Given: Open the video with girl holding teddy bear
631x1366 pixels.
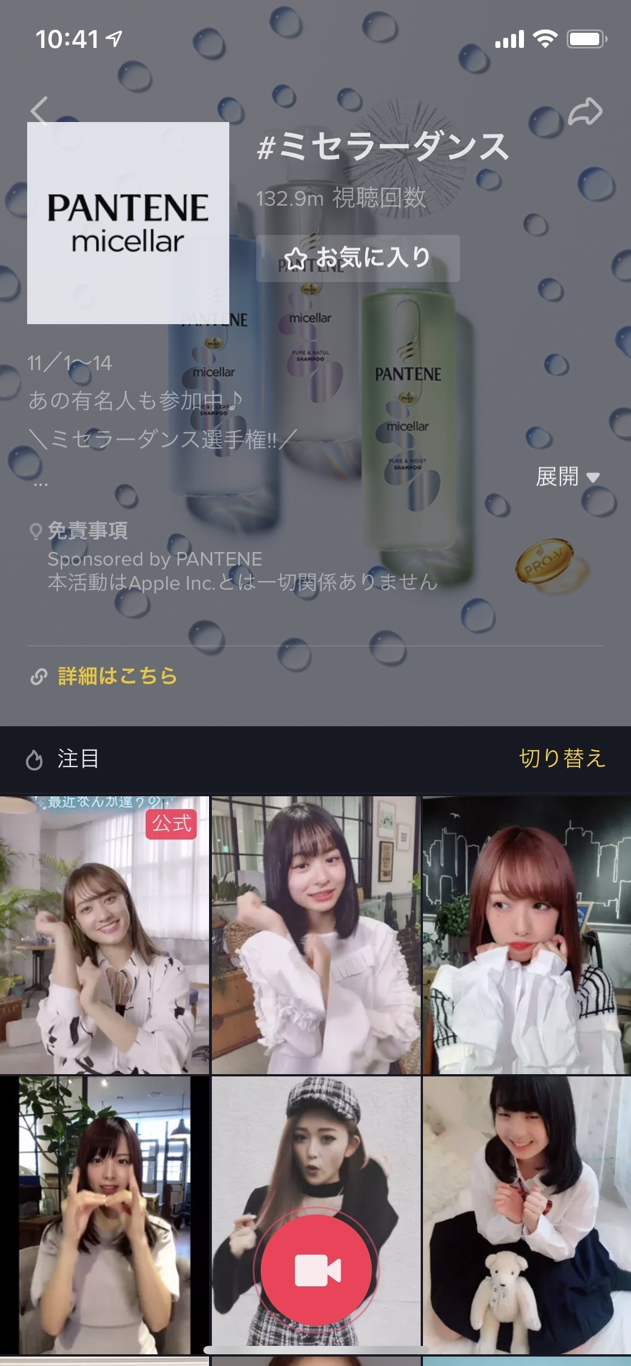Looking at the screenshot, I should pos(527,1214).
